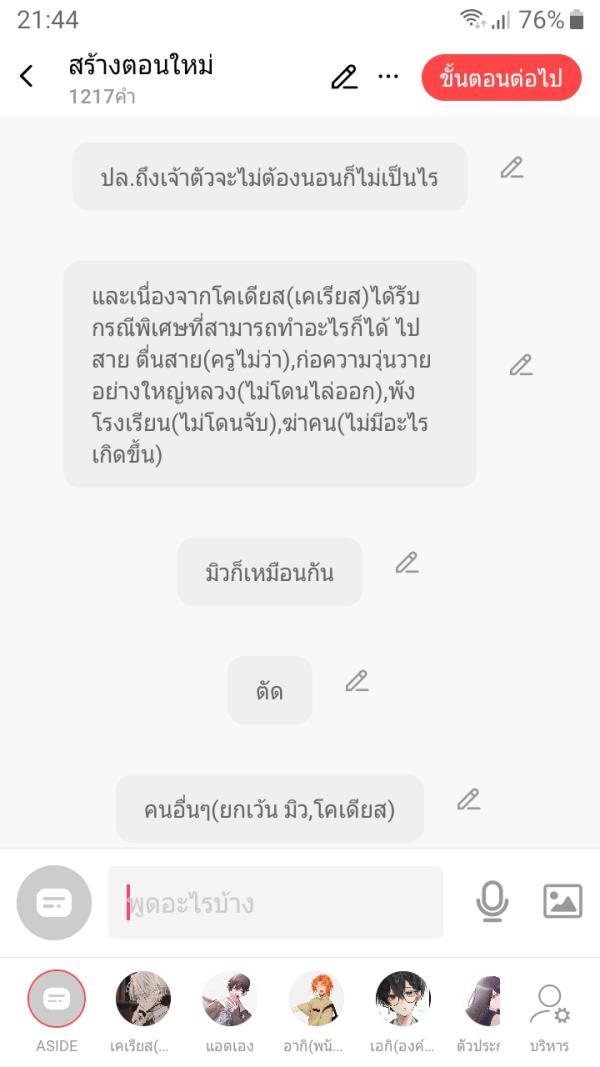Open the three-dot overflow menu

click(388, 76)
